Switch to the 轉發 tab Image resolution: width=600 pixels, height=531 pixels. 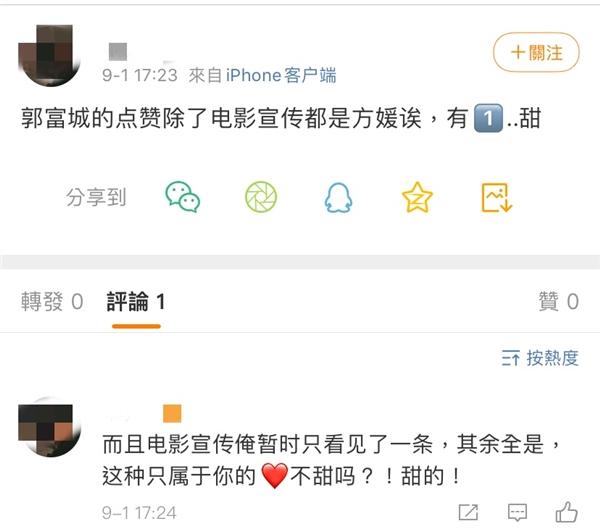[52, 302]
